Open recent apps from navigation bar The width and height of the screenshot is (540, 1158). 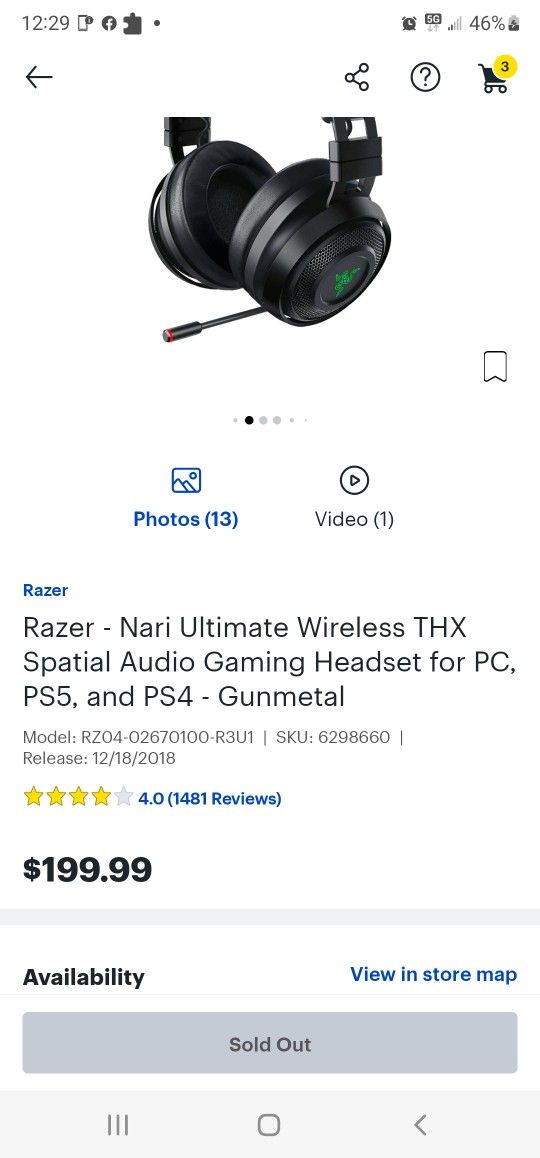(x=117, y=1125)
